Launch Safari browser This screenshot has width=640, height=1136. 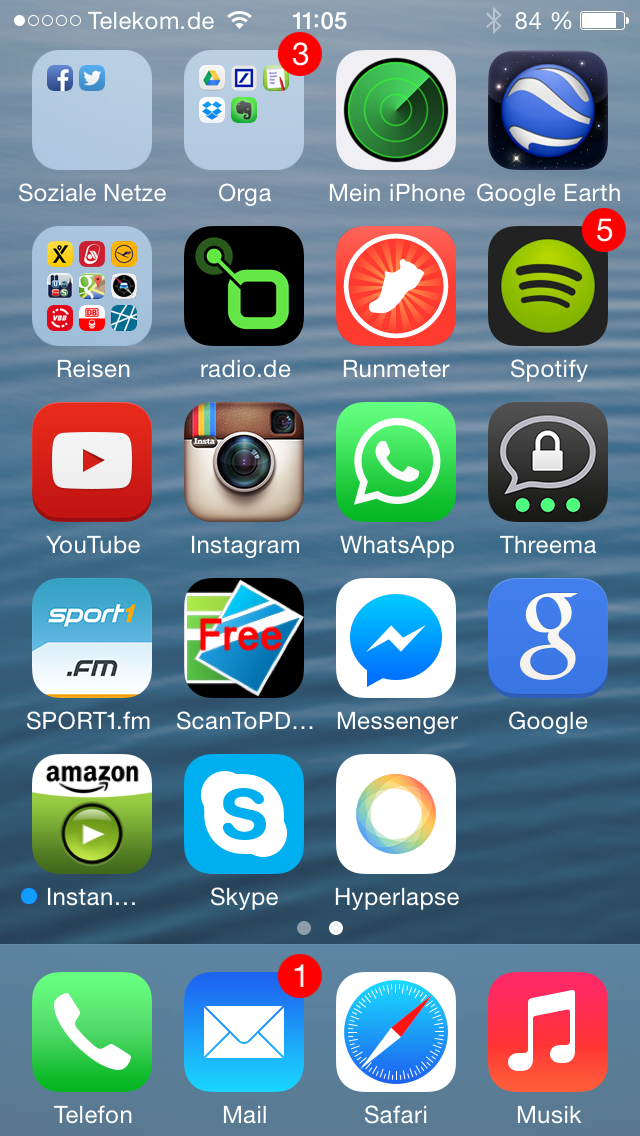click(396, 1032)
